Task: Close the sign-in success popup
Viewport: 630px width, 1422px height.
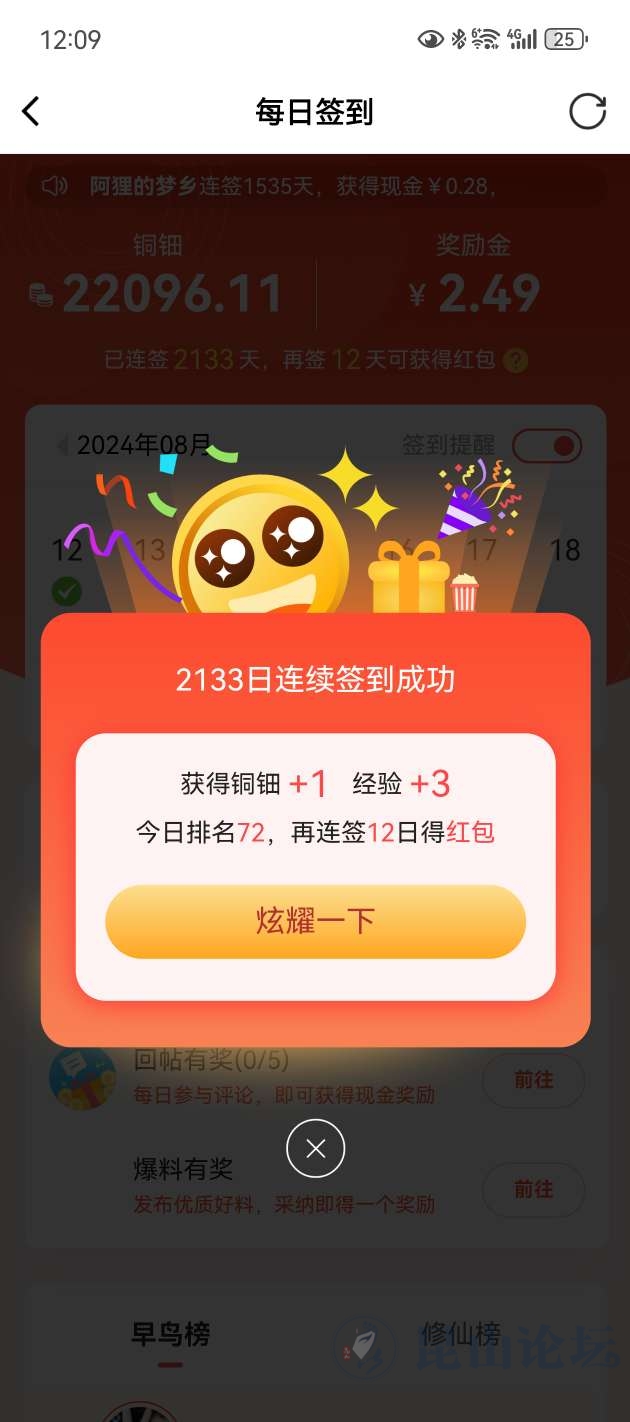Action: pyautogui.click(x=315, y=1149)
